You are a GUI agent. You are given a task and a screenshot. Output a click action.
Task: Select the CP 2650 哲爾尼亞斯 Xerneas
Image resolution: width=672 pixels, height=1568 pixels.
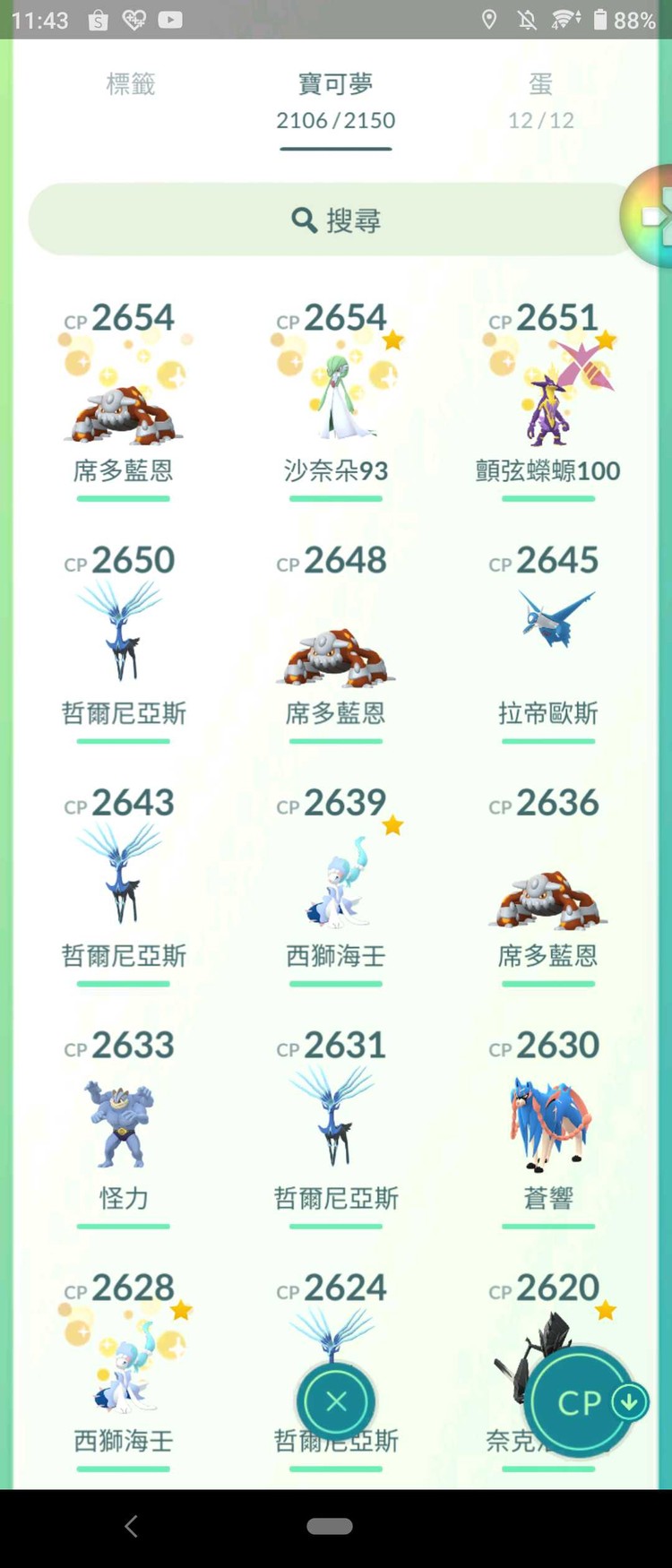(x=123, y=636)
